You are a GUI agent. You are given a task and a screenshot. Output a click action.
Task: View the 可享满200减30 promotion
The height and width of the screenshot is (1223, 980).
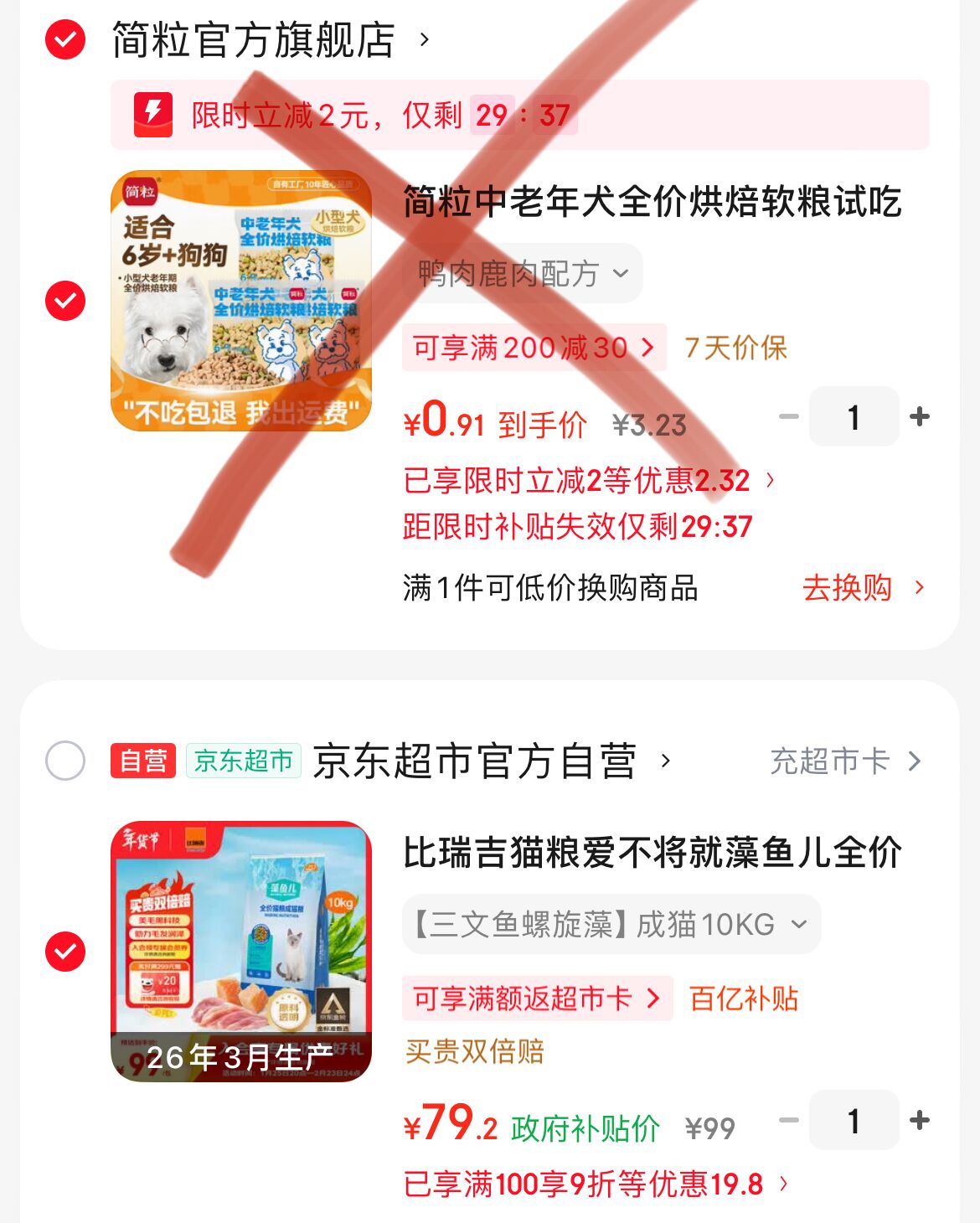coord(534,348)
